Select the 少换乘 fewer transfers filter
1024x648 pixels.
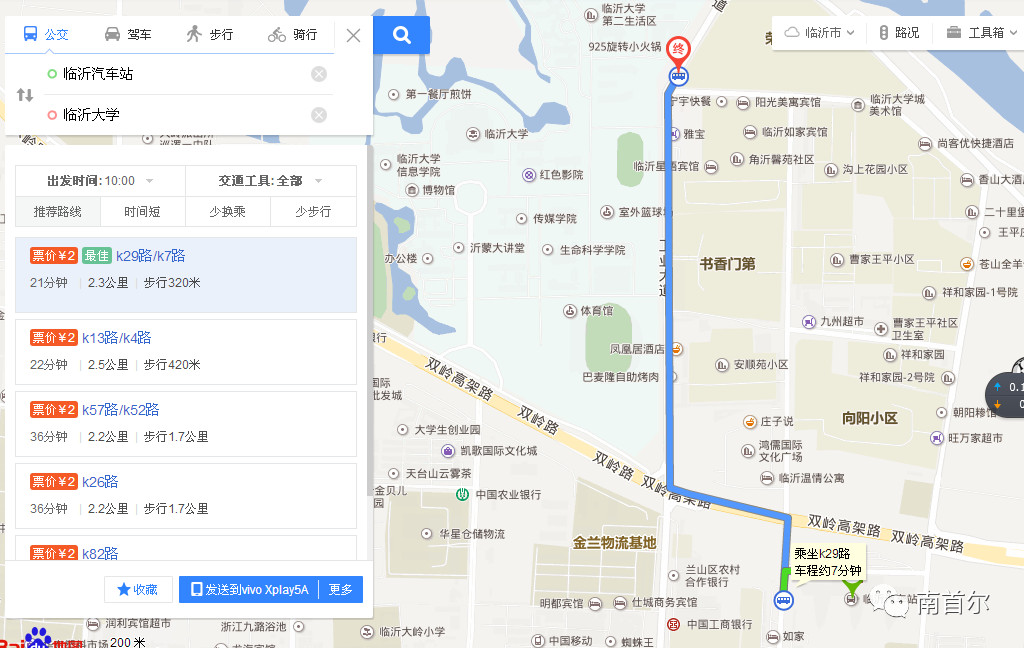228,212
